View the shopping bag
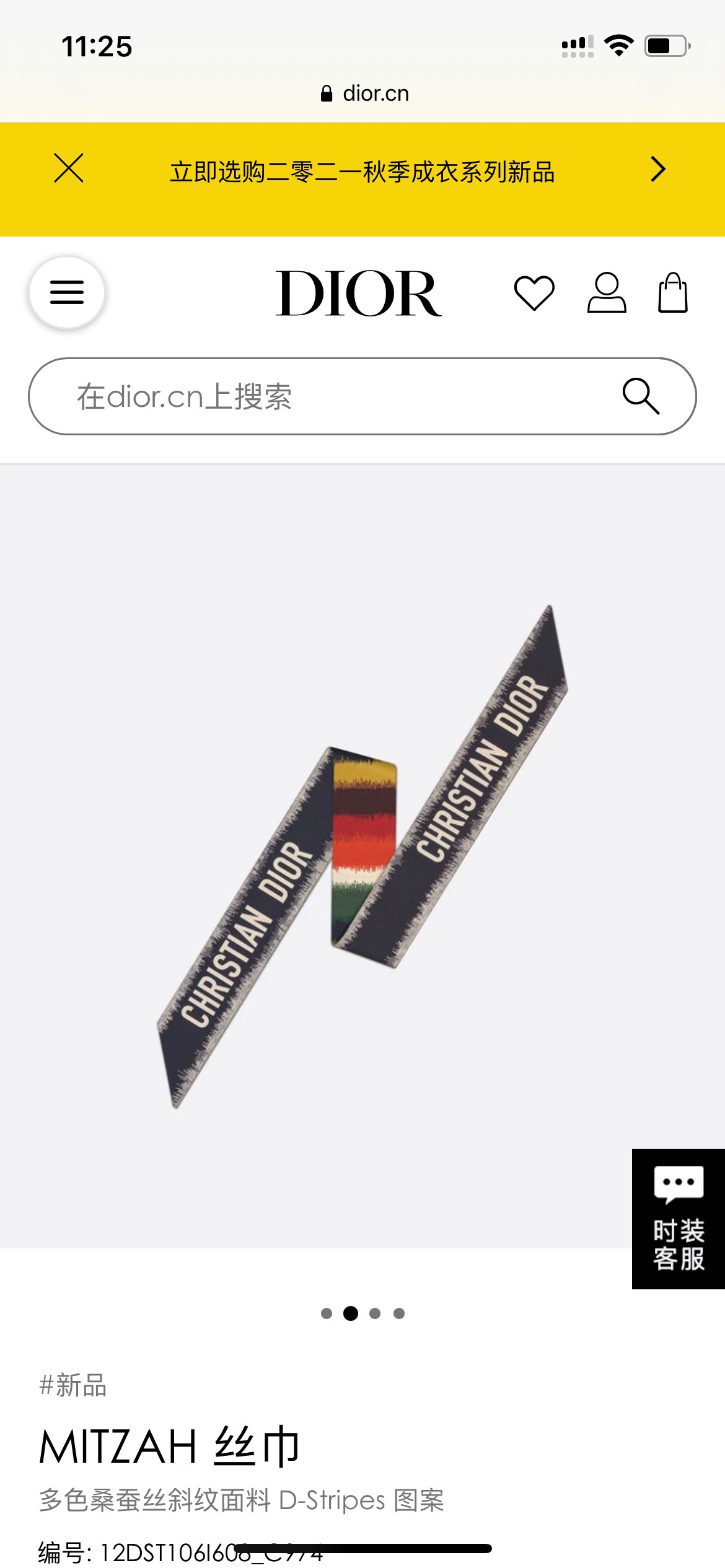The width and height of the screenshot is (725, 1568). [673, 293]
